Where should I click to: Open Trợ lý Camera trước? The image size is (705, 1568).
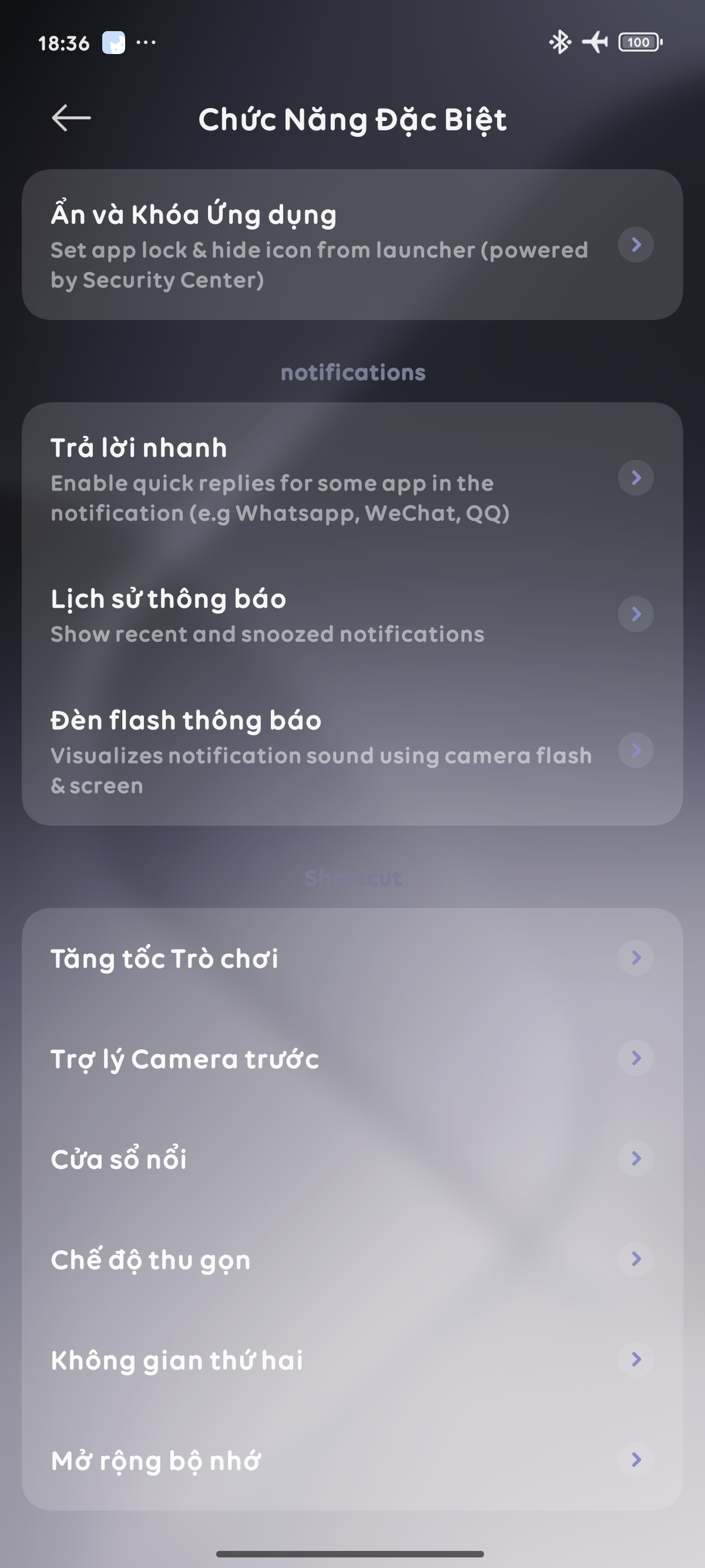coord(352,1058)
